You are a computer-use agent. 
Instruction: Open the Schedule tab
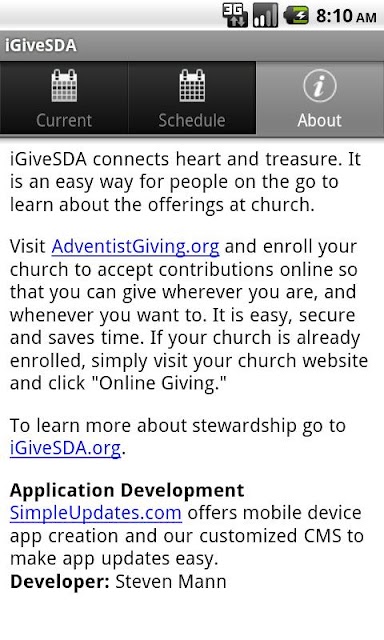(x=192, y=98)
